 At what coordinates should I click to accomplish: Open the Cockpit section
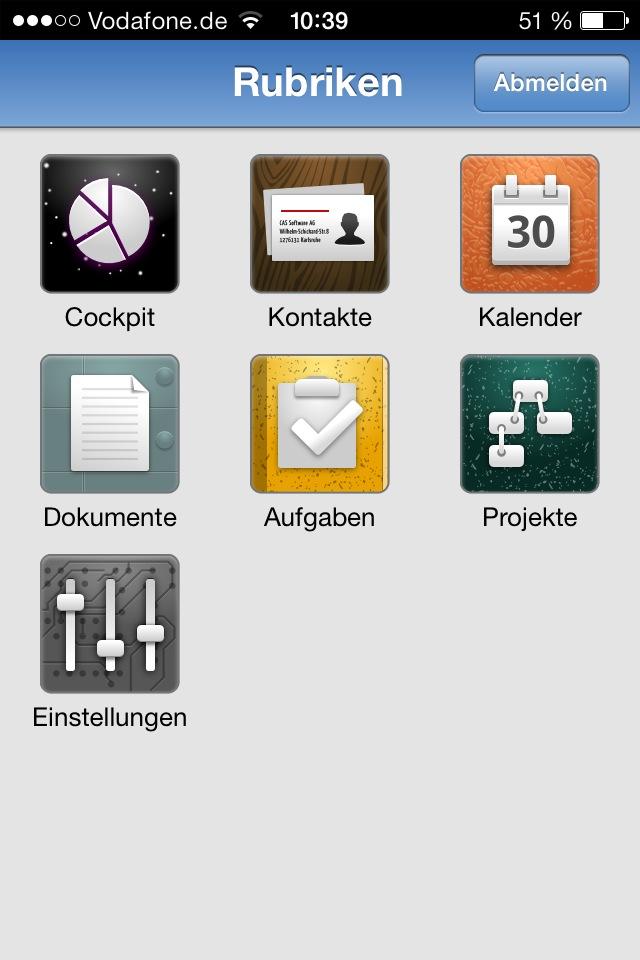pos(110,224)
